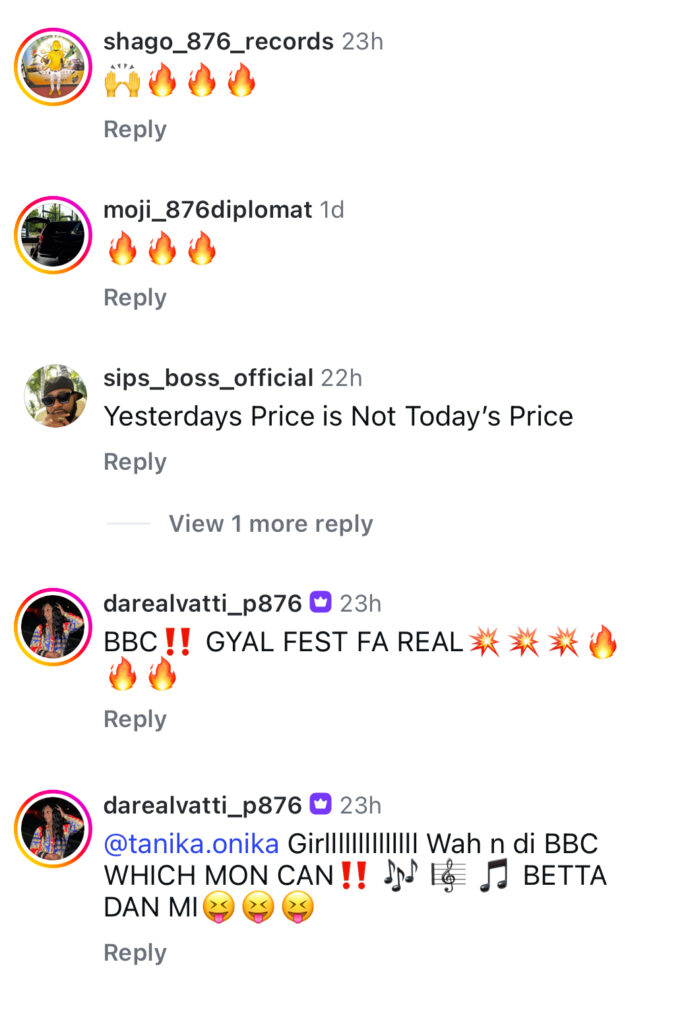Tap moji_876diplomat's profile picture
Viewport: 688px width, 1024px height.
pos(54,235)
